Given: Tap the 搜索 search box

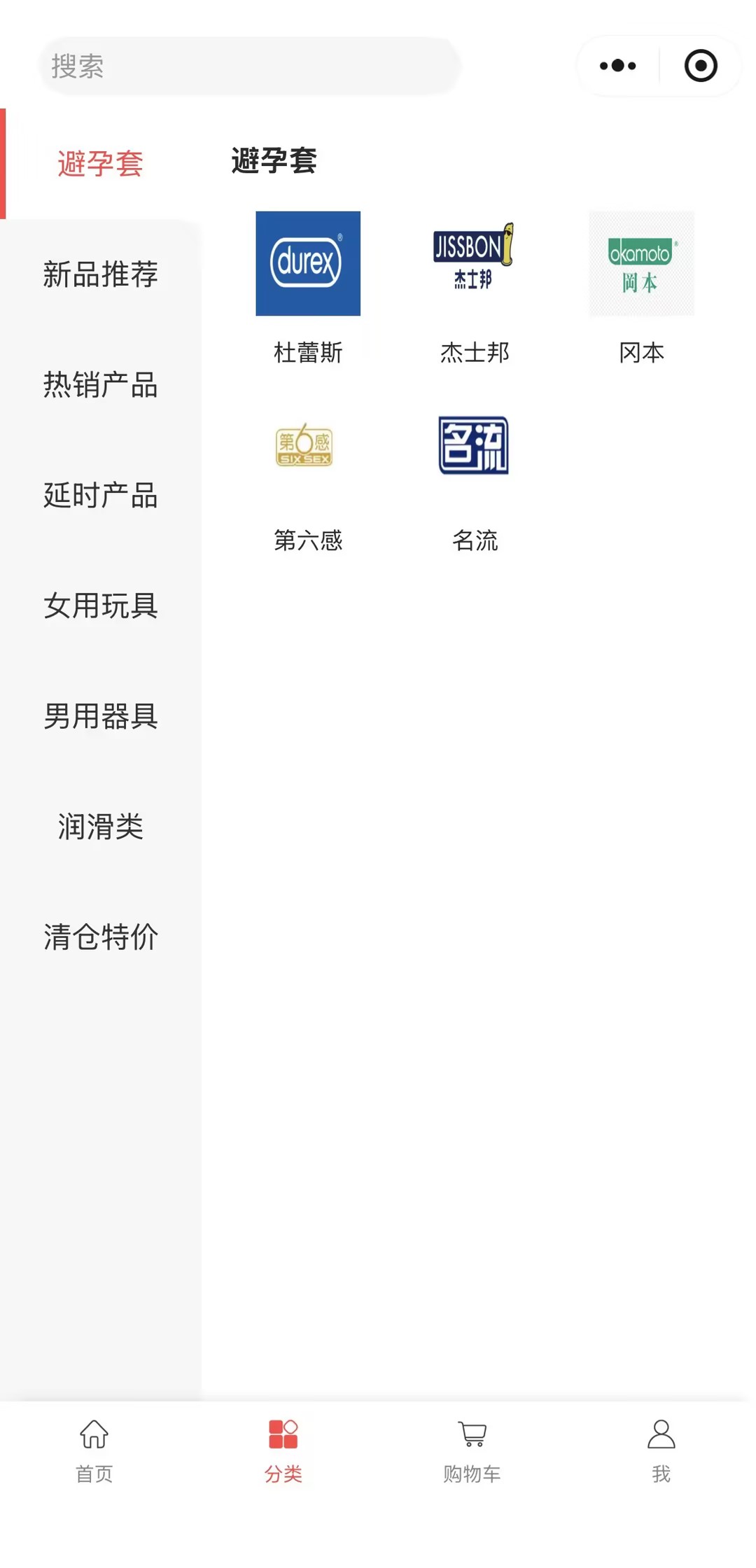Looking at the screenshot, I should 248,66.
